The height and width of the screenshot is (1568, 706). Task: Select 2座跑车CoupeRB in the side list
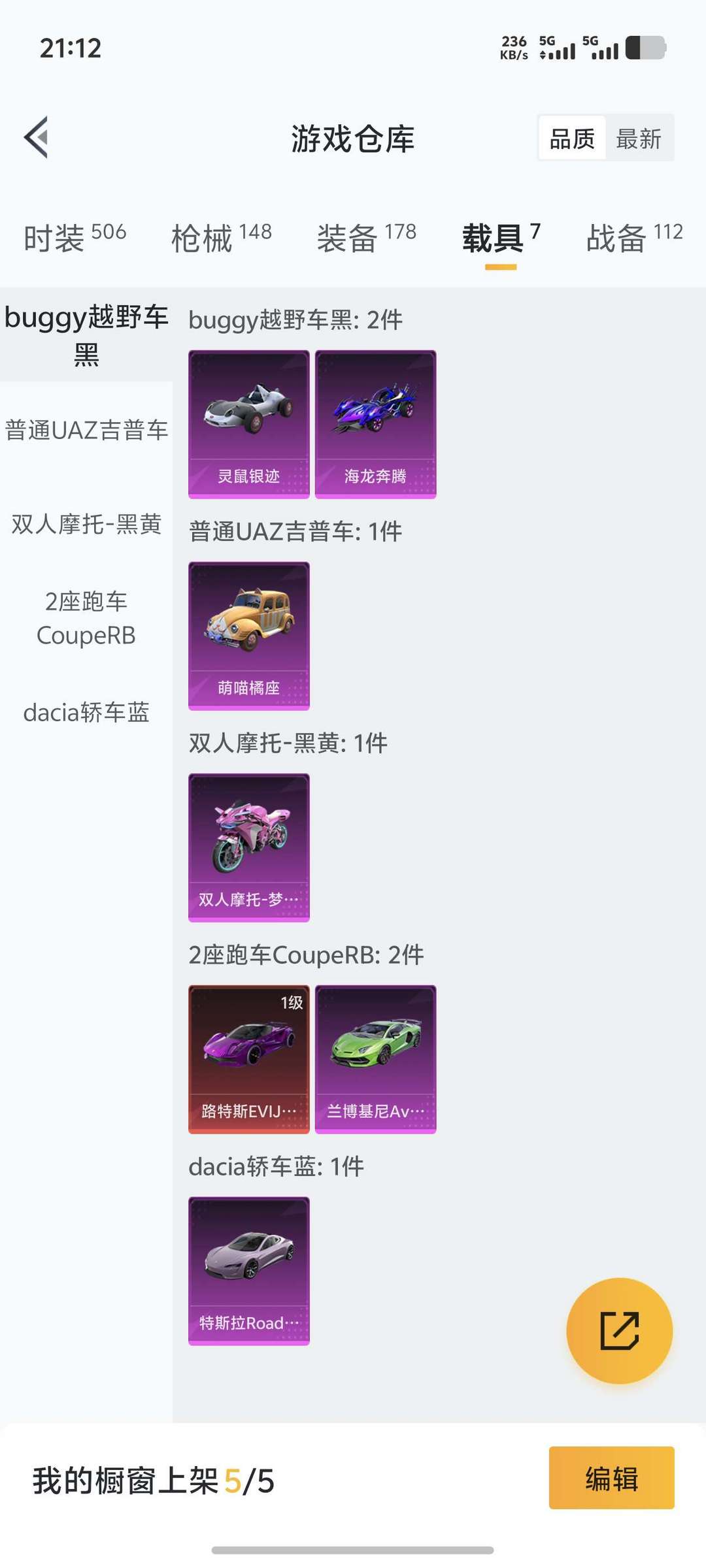[x=86, y=618]
